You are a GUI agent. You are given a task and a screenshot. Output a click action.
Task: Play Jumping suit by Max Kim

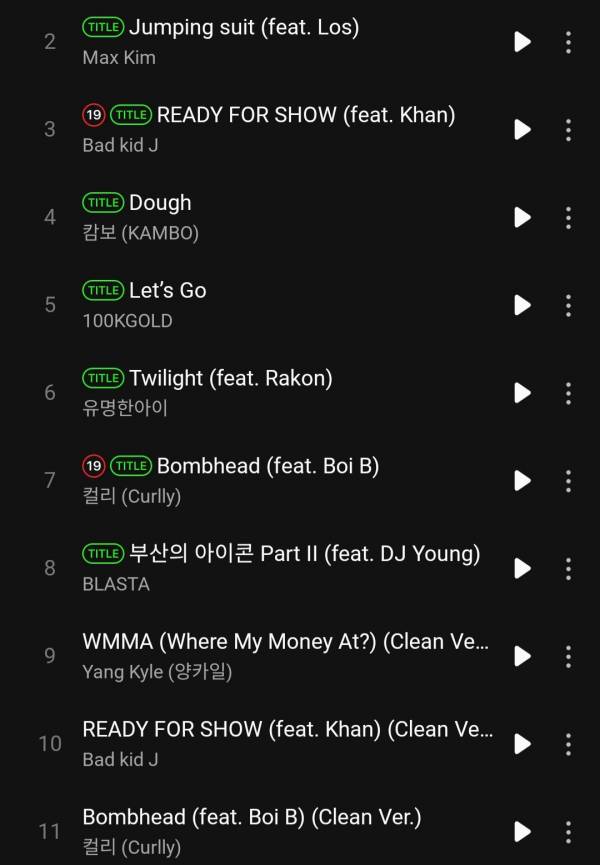click(522, 42)
